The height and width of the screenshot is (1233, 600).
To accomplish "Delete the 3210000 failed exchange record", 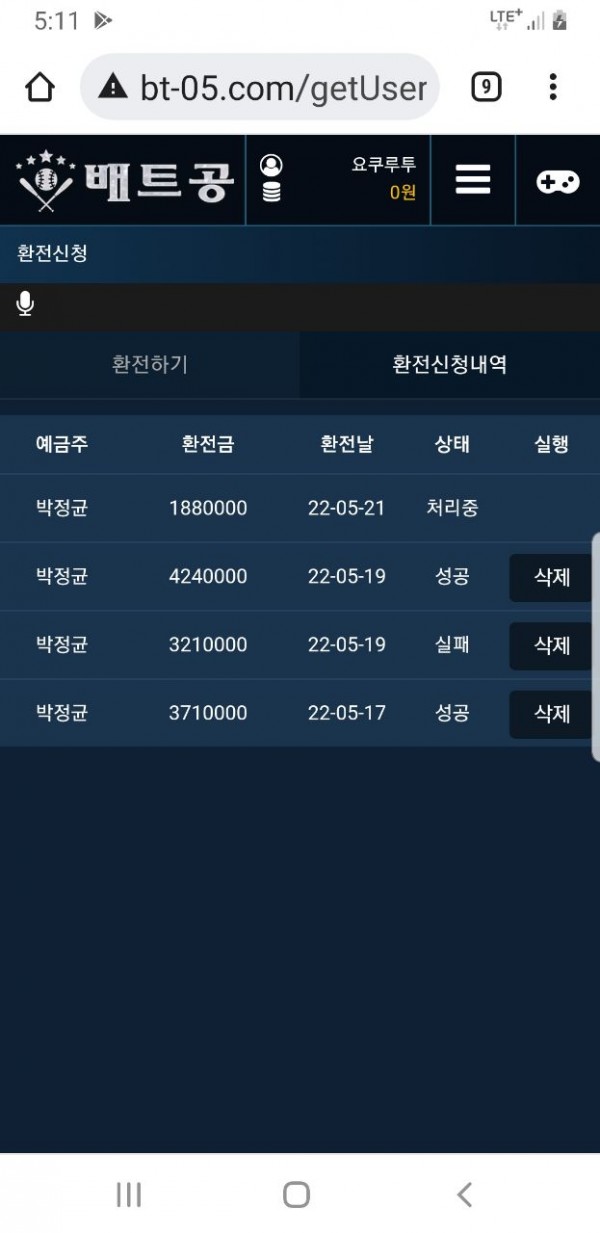I will tap(551, 645).
